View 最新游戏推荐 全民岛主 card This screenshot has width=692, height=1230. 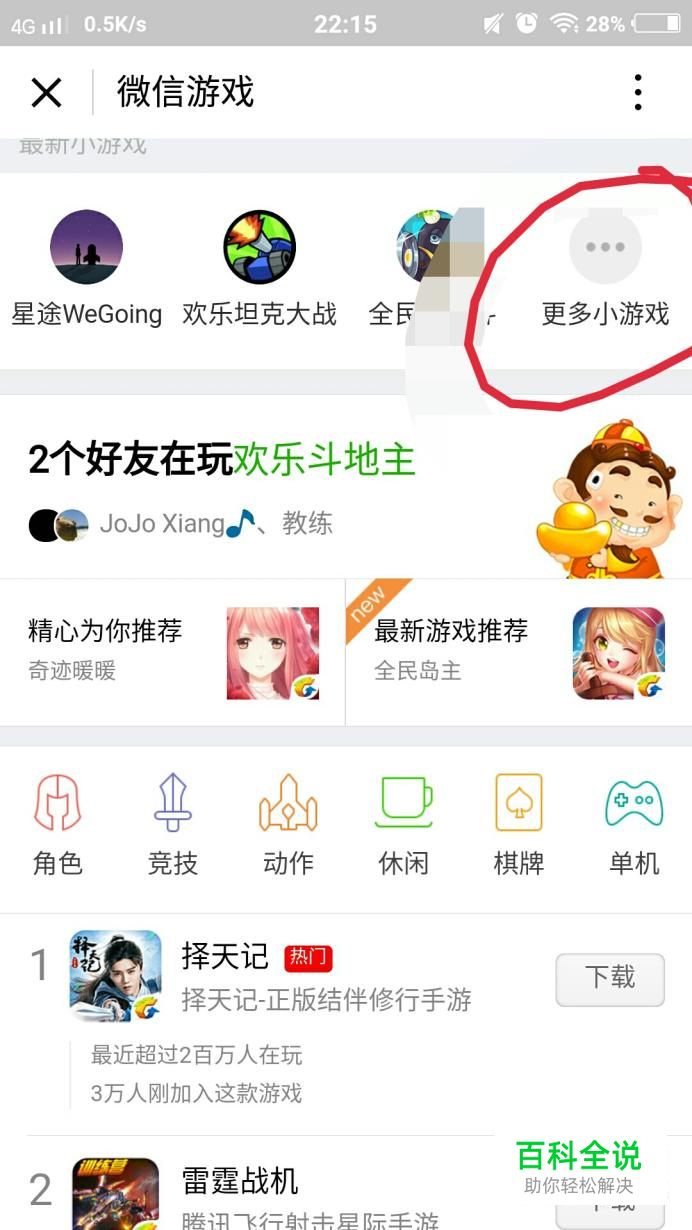point(519,652)
